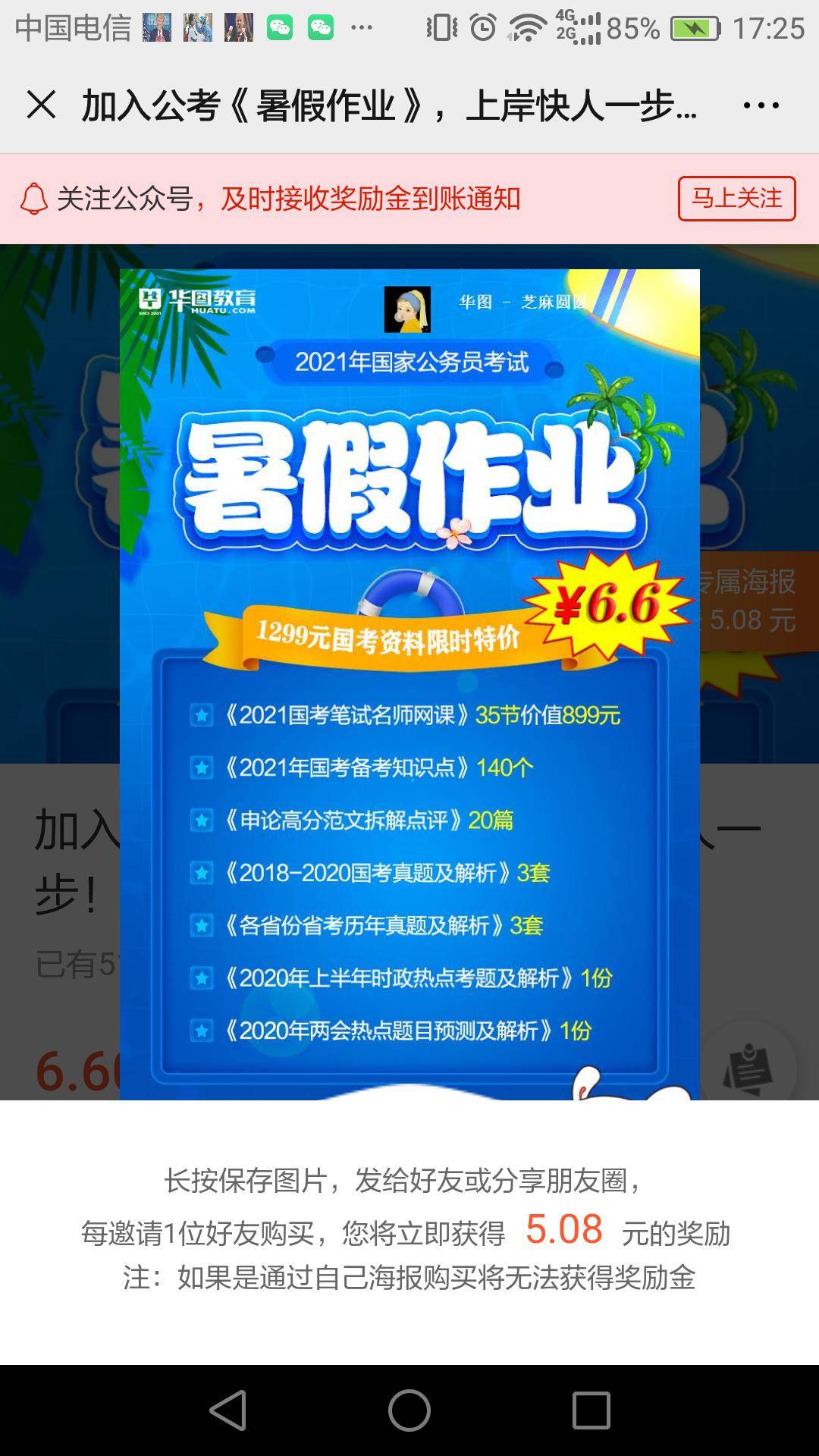Return to the phone's home screen
This screenshot has width=819, height=1456.
coord(409,1410)
